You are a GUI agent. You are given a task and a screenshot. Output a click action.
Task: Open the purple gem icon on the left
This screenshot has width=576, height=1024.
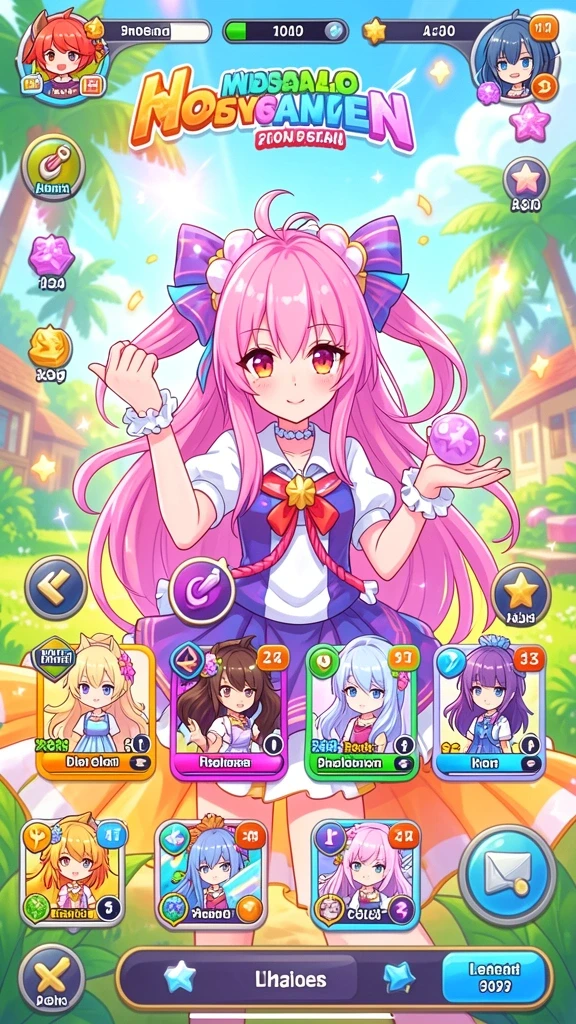point(52,256)
